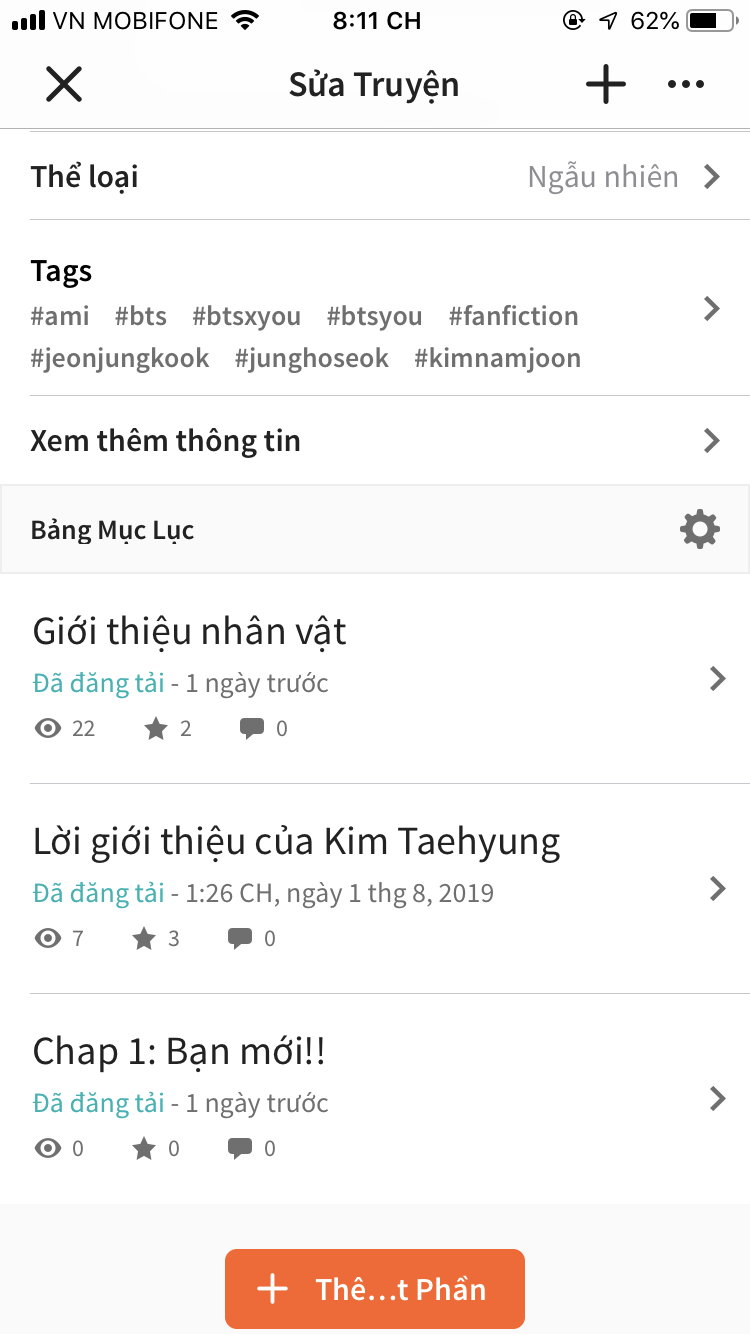Open the Thể loại category row

tap(375, 177)
